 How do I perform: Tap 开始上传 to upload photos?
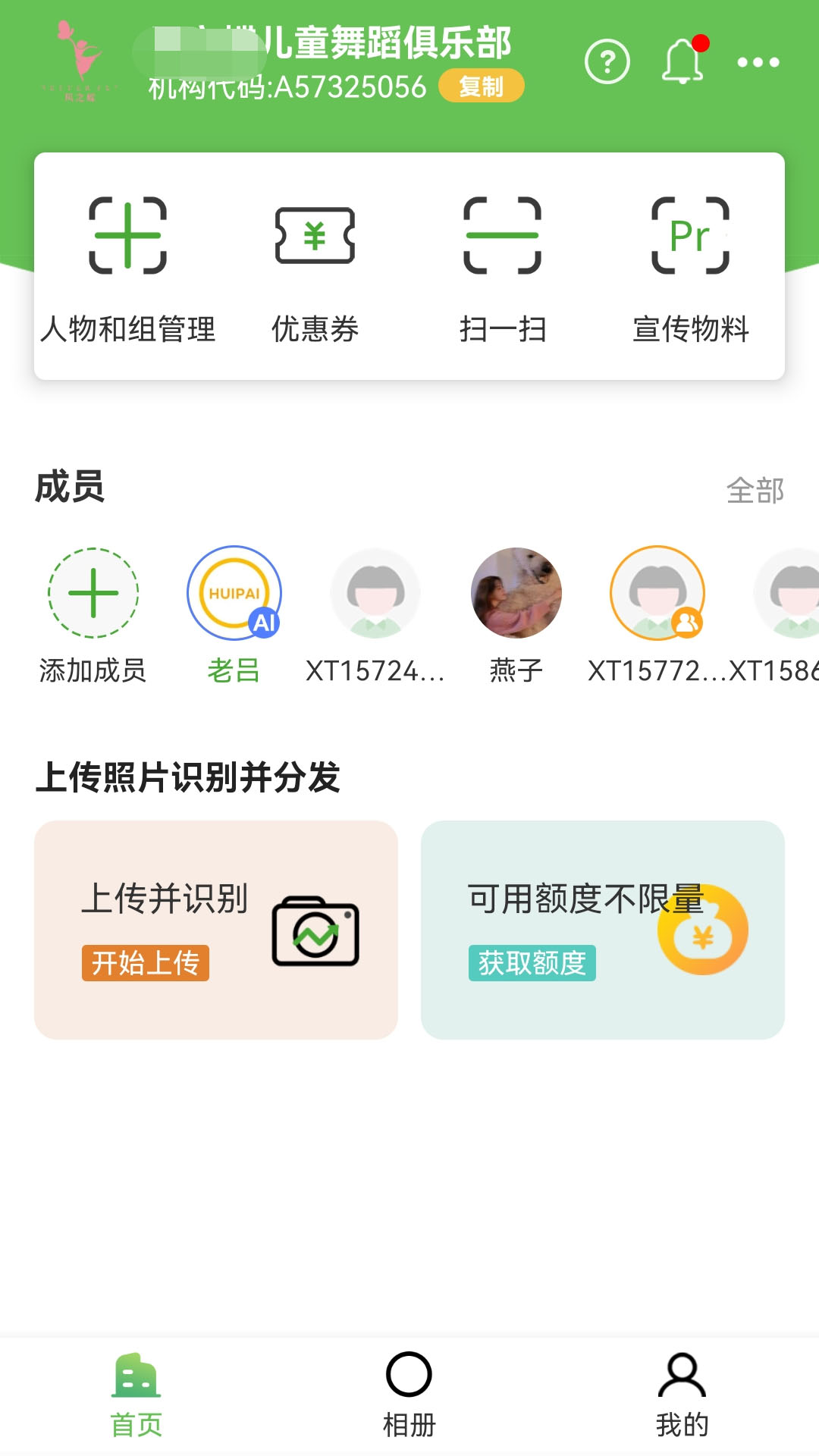click(146, 963)
